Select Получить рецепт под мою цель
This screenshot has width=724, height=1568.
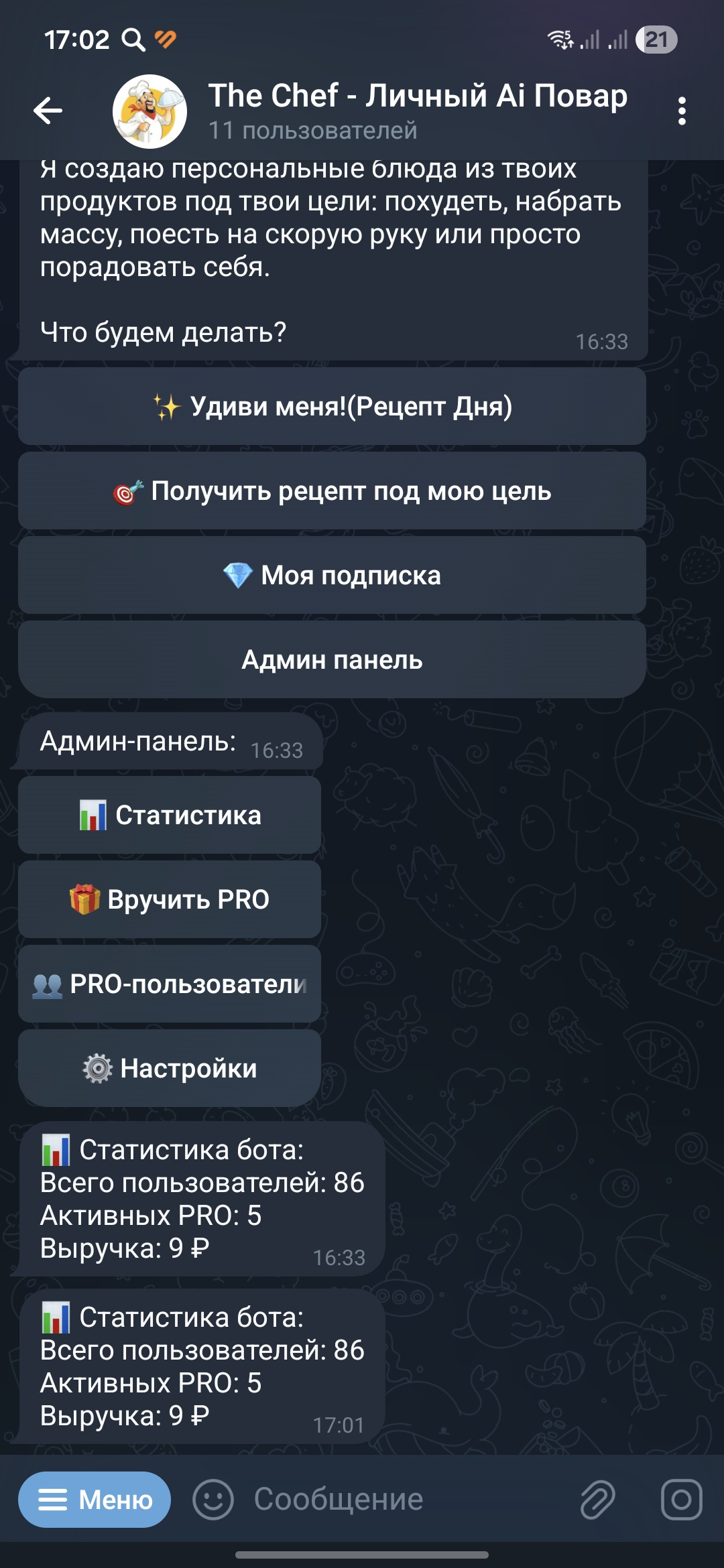point(332,491)
